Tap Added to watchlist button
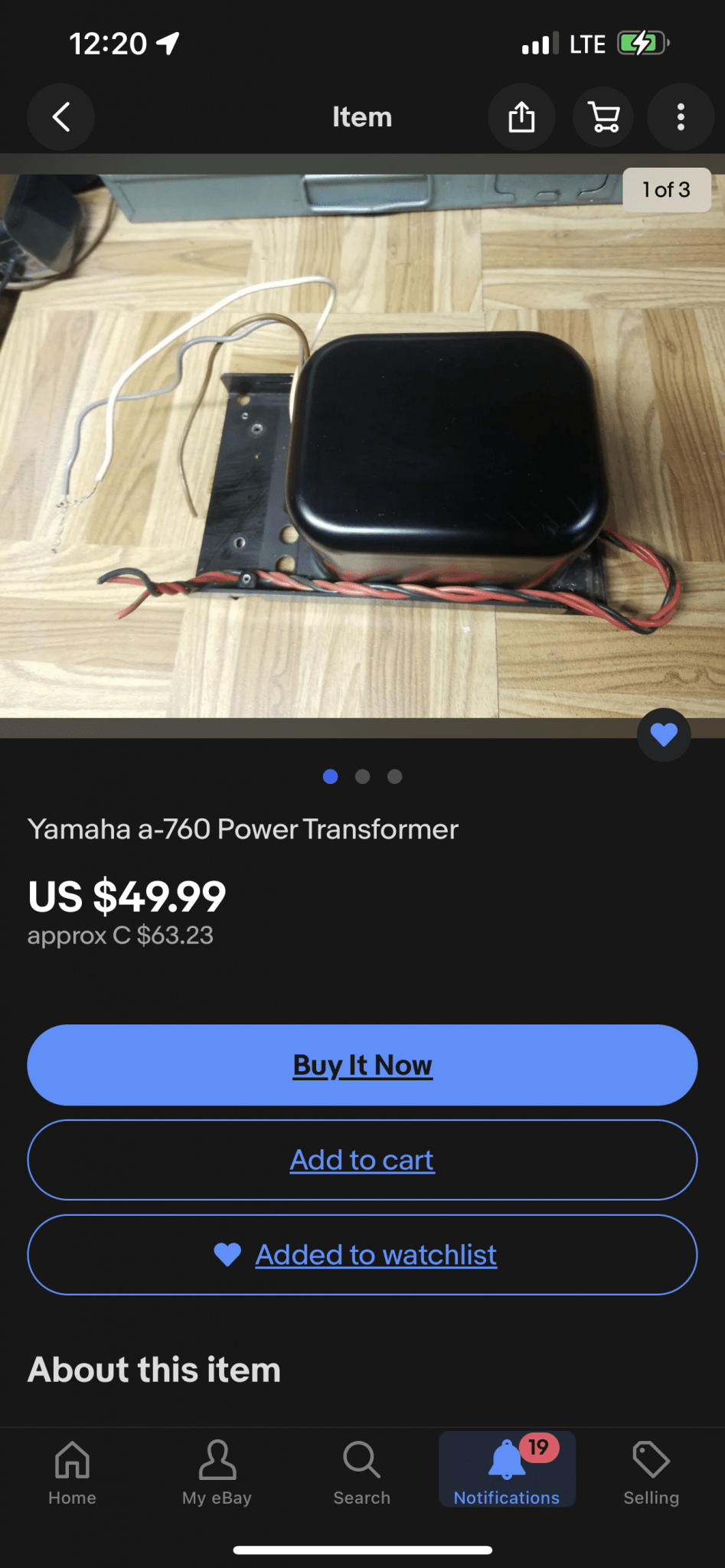 coord(362,1255)
